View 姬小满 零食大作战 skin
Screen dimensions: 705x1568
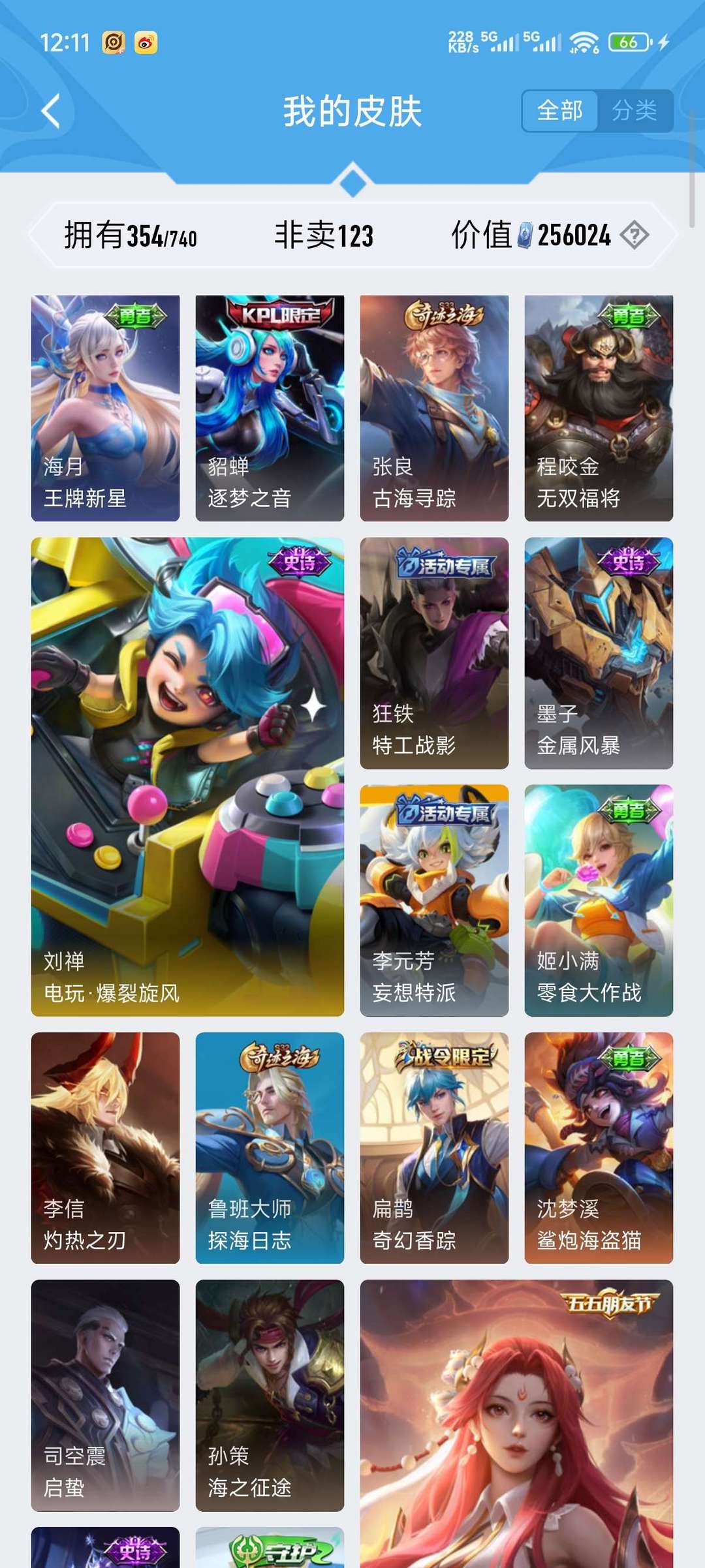point(599,900)
